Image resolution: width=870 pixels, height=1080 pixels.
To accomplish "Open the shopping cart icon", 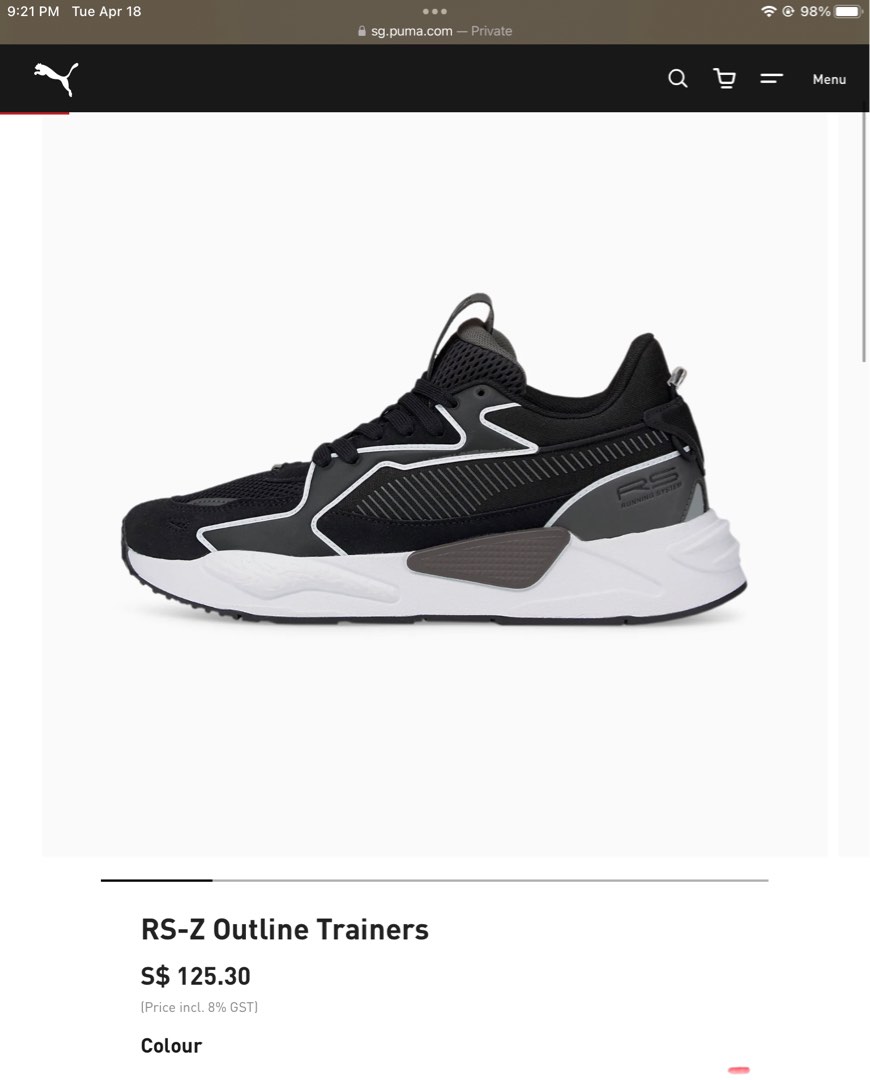I will coord(724,78).
